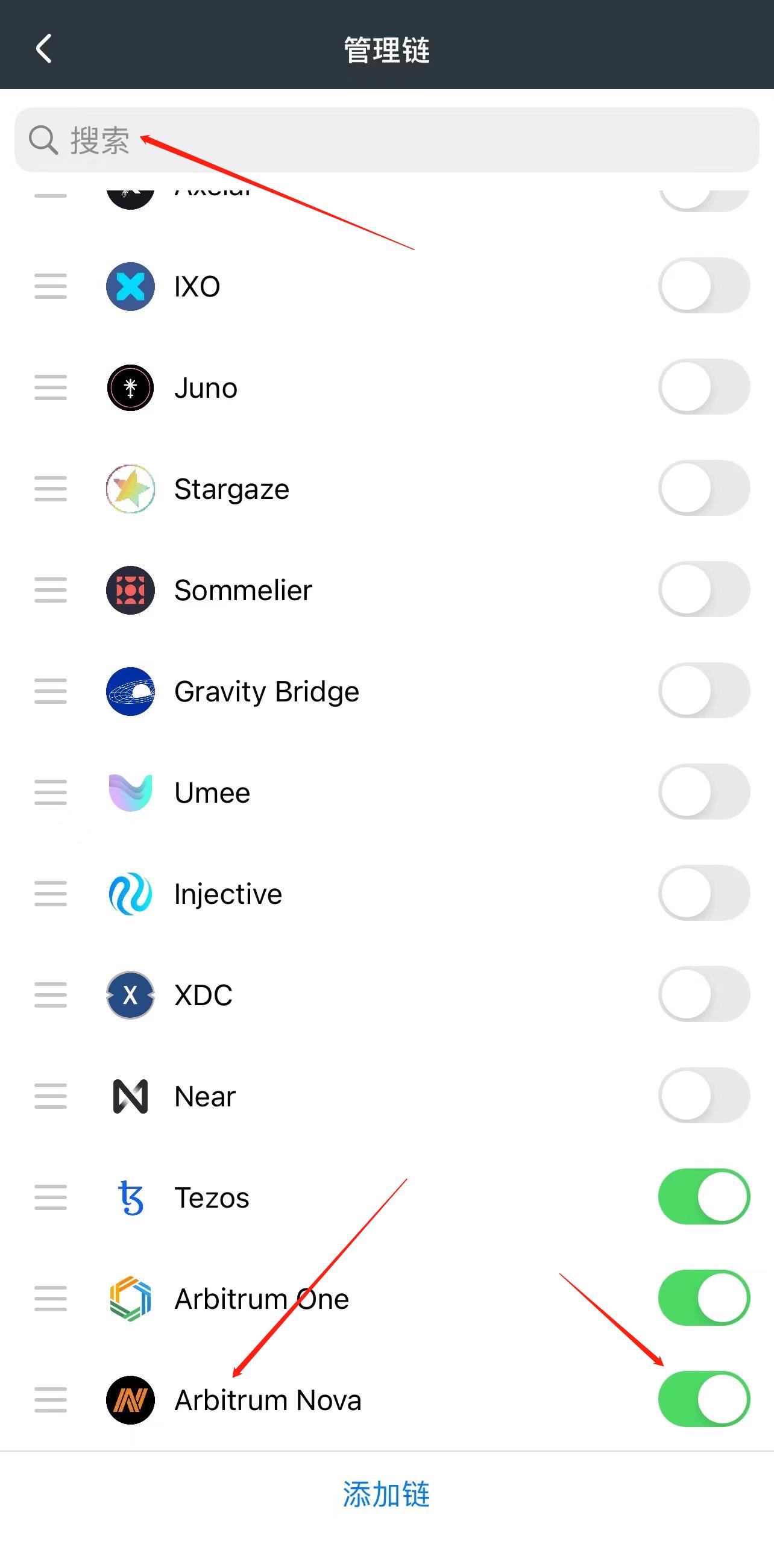The height and width of the screenshot is (1568, 774).
Task: Tap 添加链 to add a chain
Action: [x=386, y=1495]
